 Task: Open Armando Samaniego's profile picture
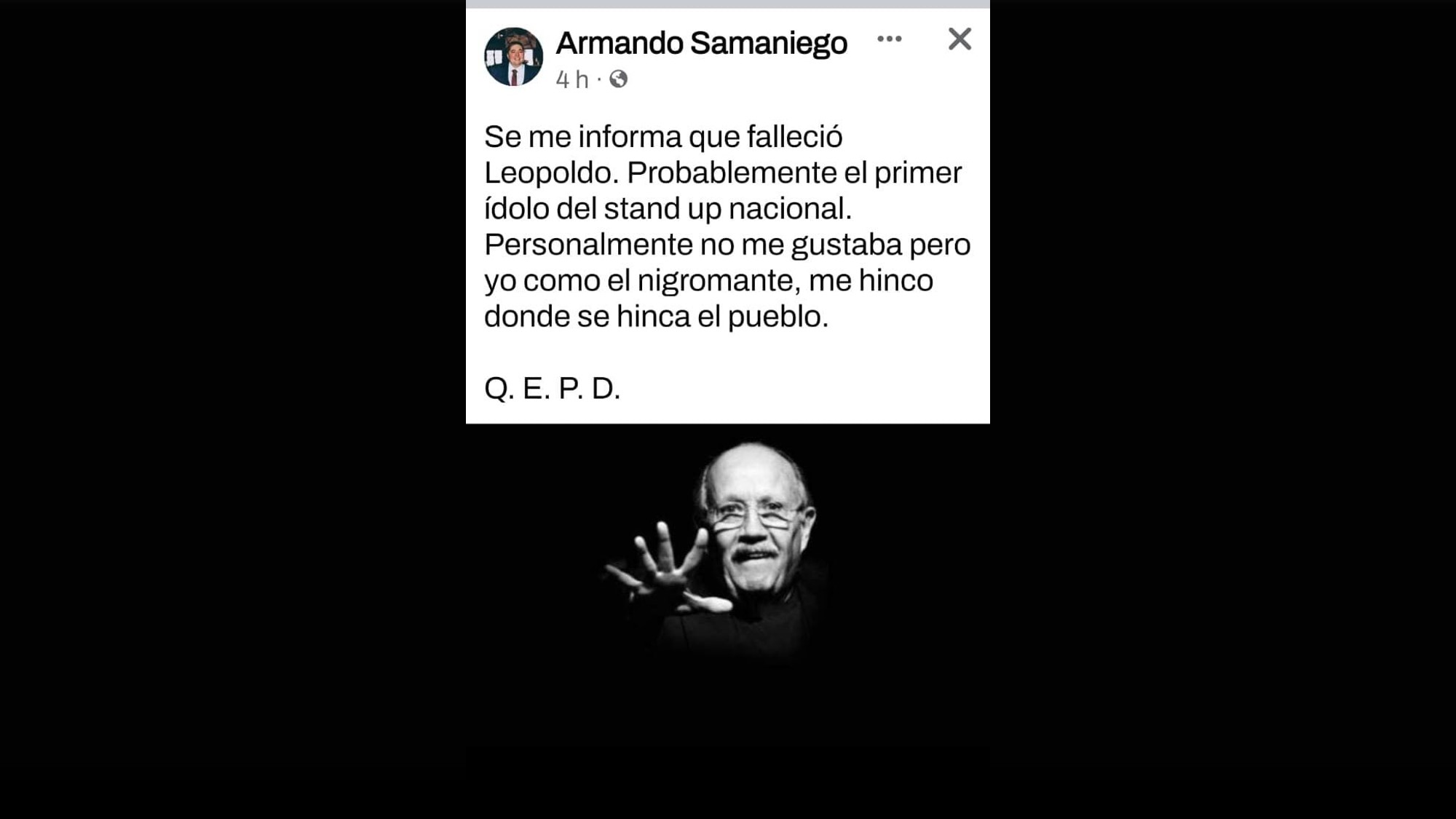tap(513, 58)
